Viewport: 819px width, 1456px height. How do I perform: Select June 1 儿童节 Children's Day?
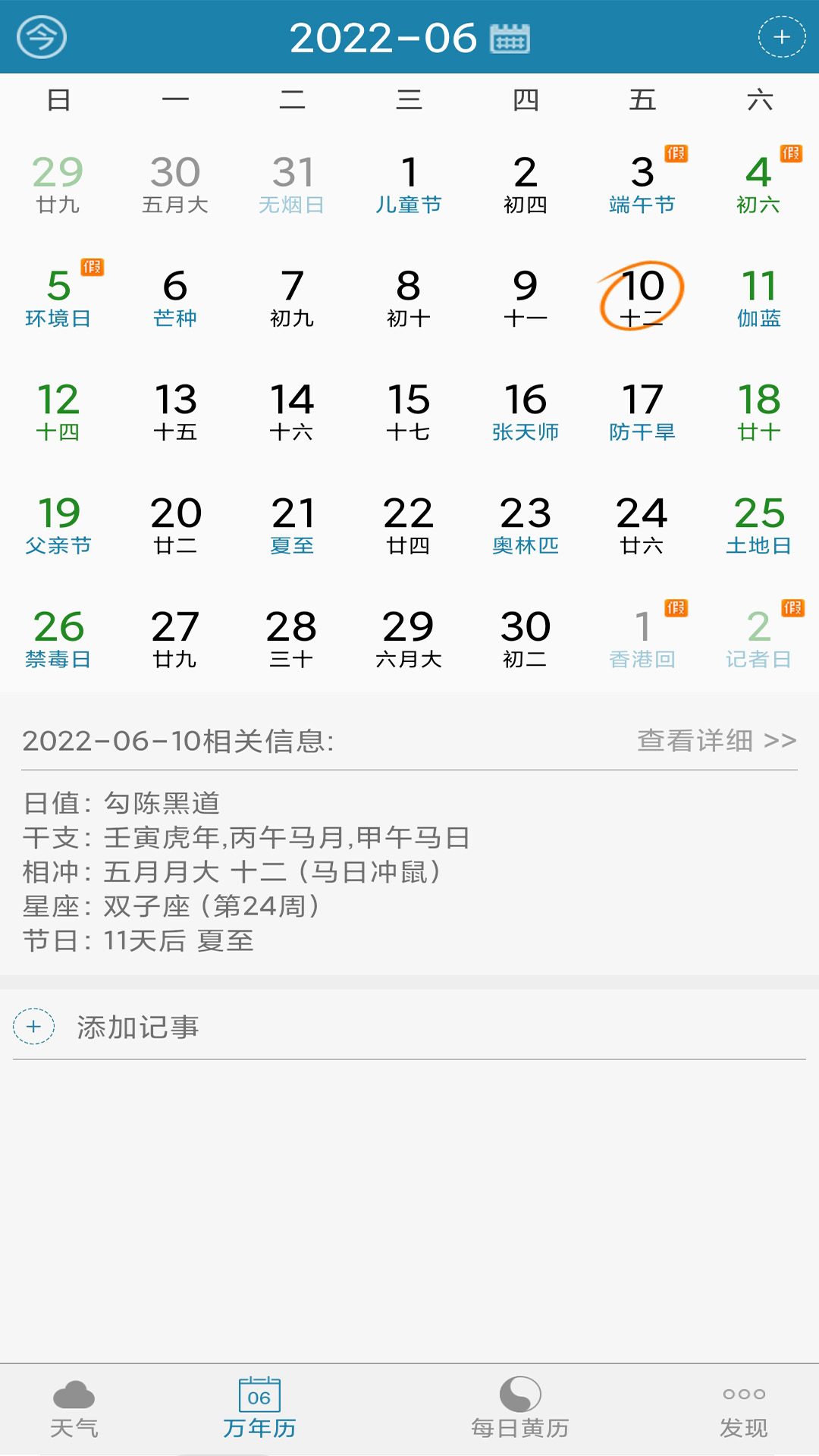click(x=409, y=183)
